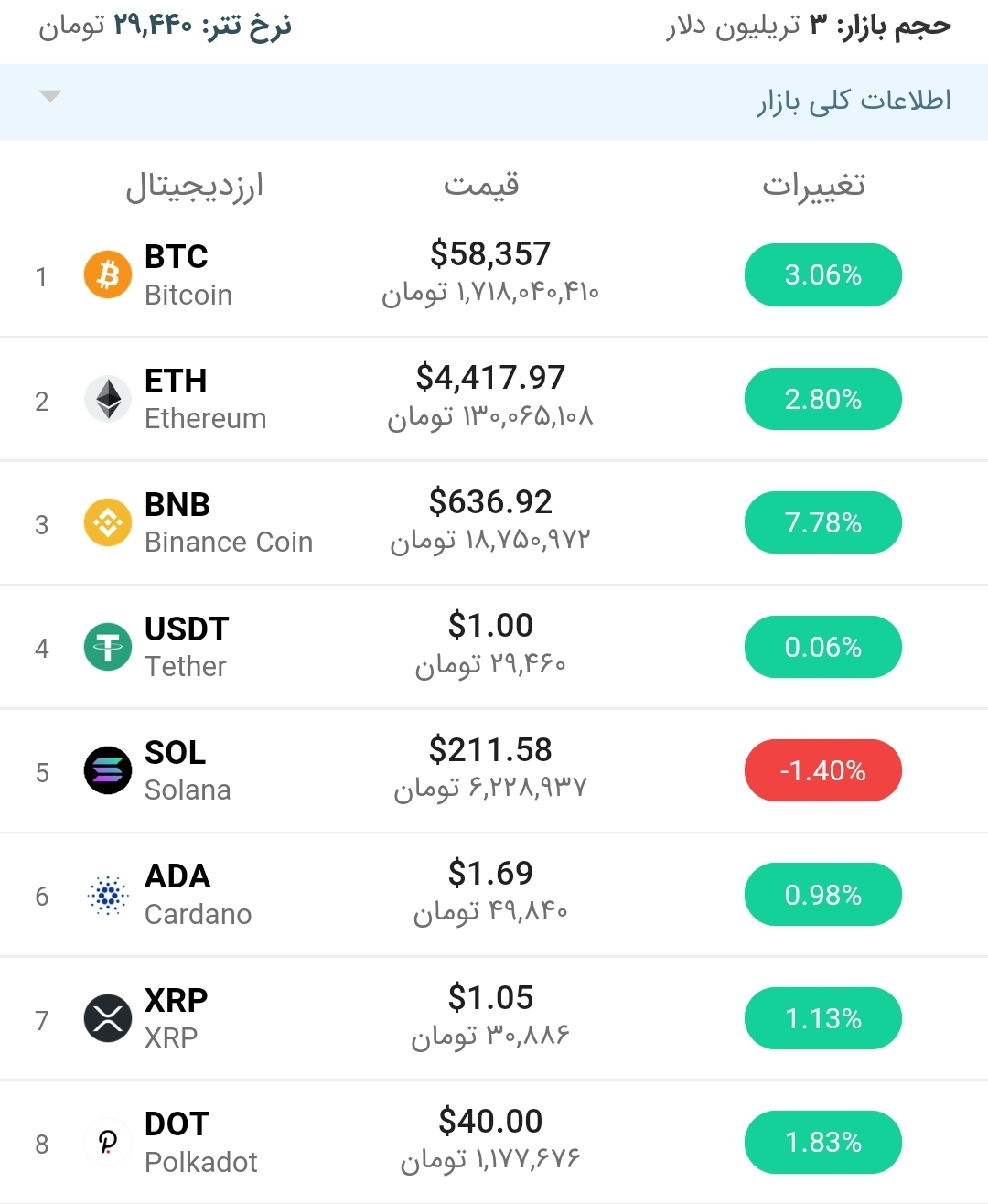Select the Bitcoin coin icon
This screenshot has height=1204, width=988.
click(x=107, y=274)
